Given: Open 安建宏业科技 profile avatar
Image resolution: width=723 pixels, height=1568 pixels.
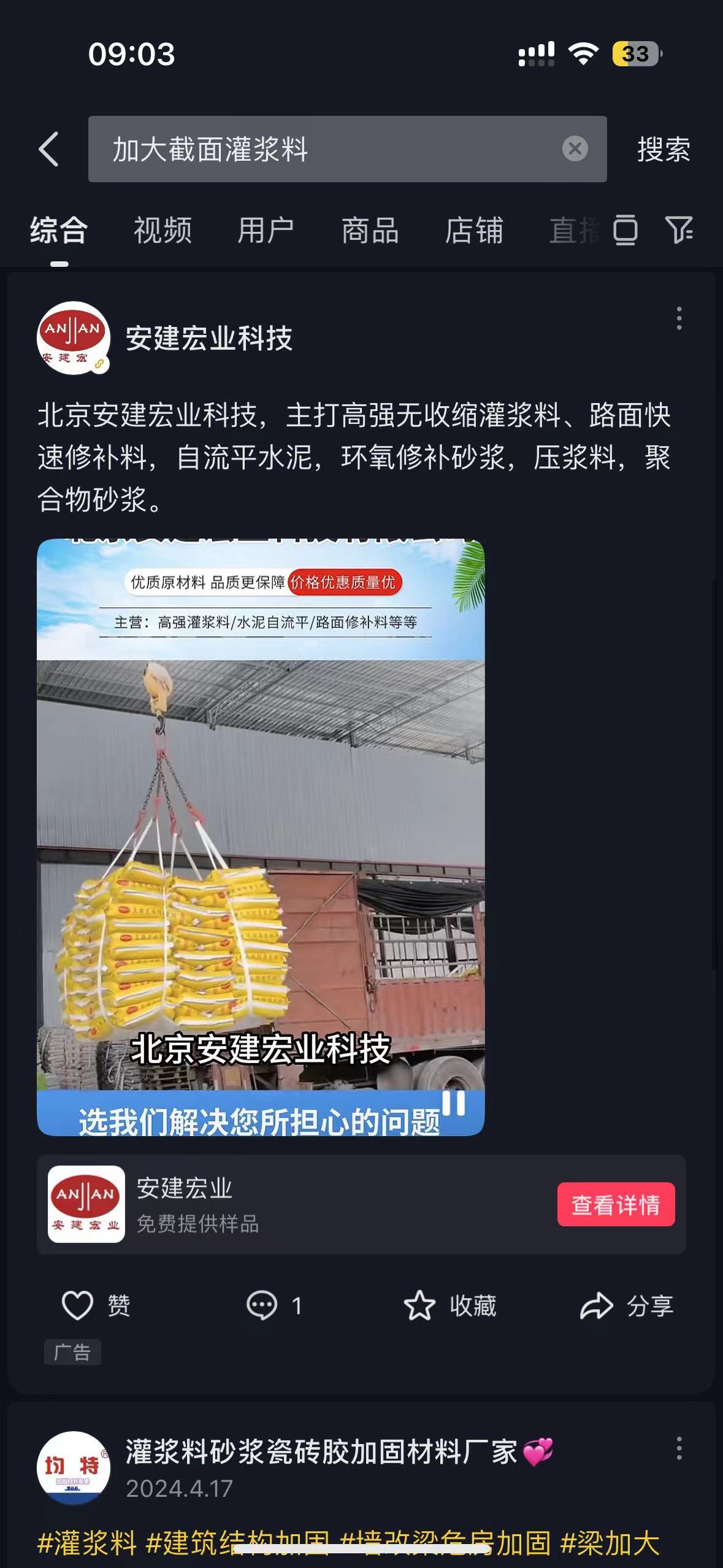Looking at the screenshot, I should click(74, 337).
